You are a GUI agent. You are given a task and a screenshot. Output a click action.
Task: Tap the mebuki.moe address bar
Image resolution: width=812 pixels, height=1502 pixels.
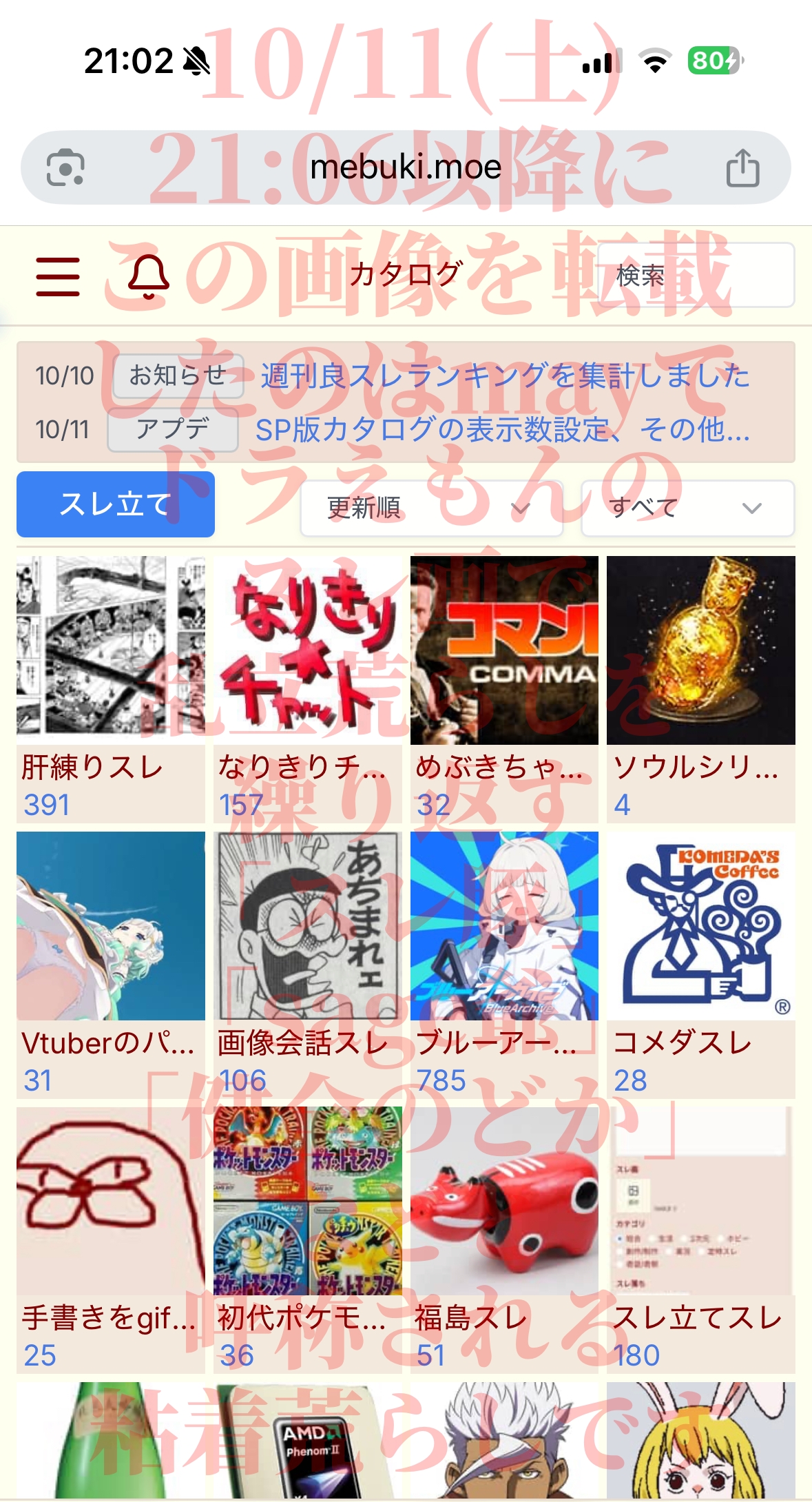pos(406,167)
